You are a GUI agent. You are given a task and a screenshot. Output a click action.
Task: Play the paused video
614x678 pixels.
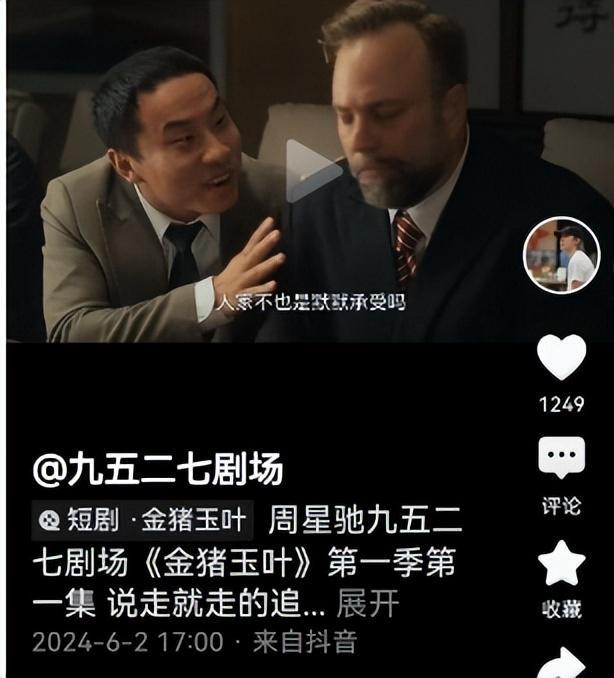point(311,171)
